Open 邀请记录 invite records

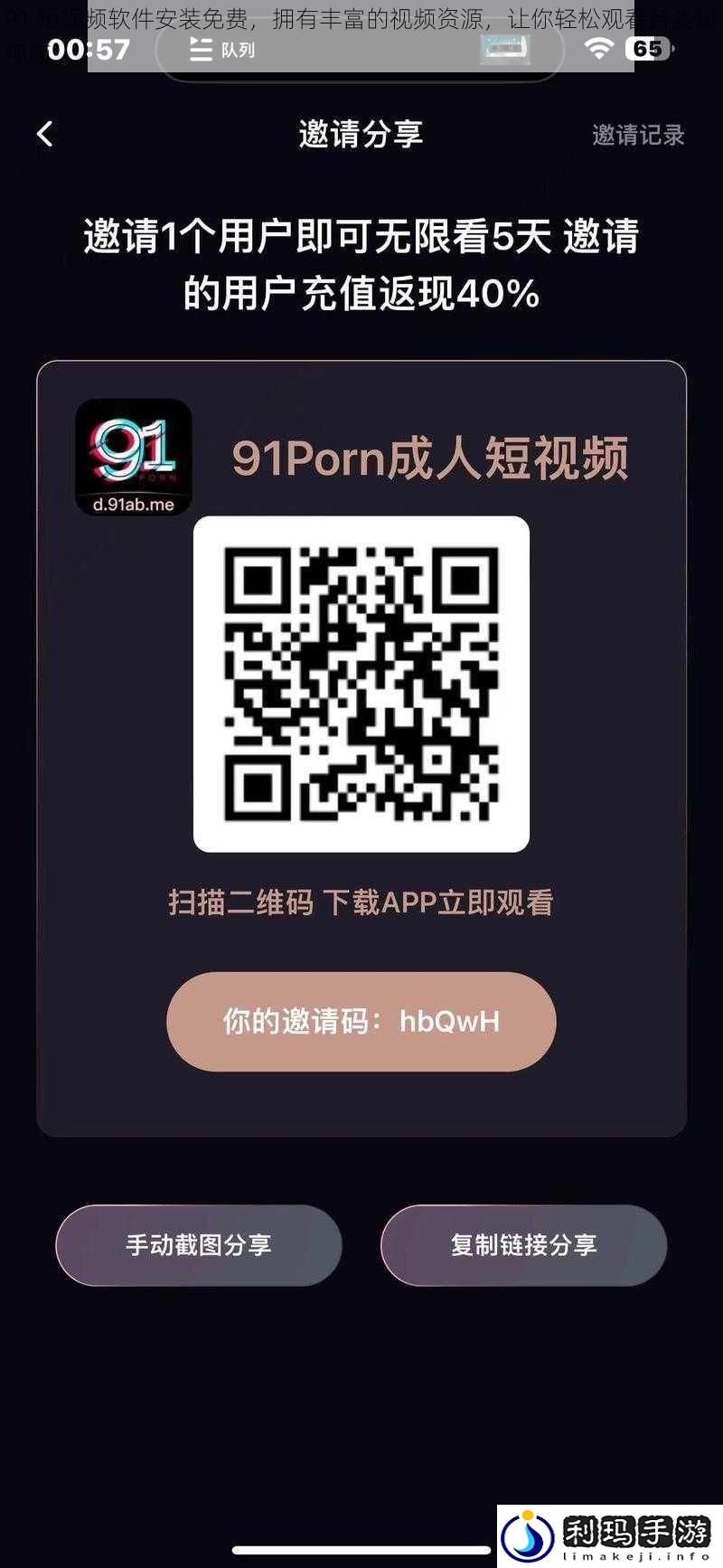(637, 135)
